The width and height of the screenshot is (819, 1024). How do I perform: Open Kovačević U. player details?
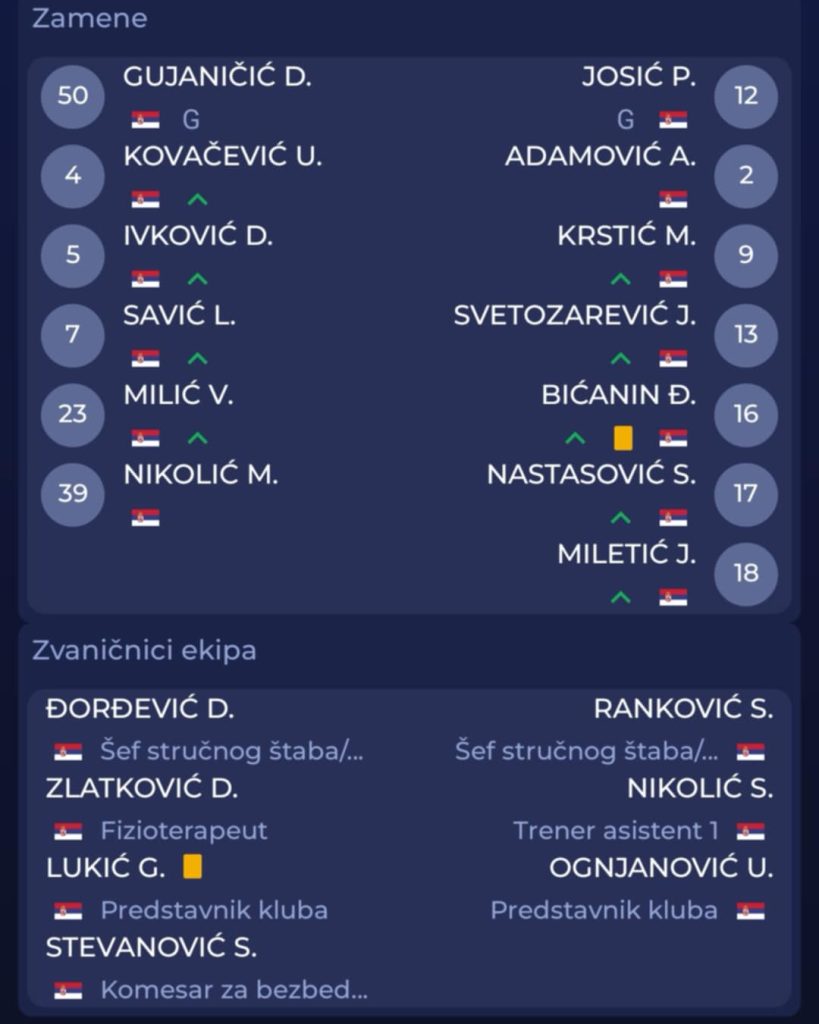point(222,157)
